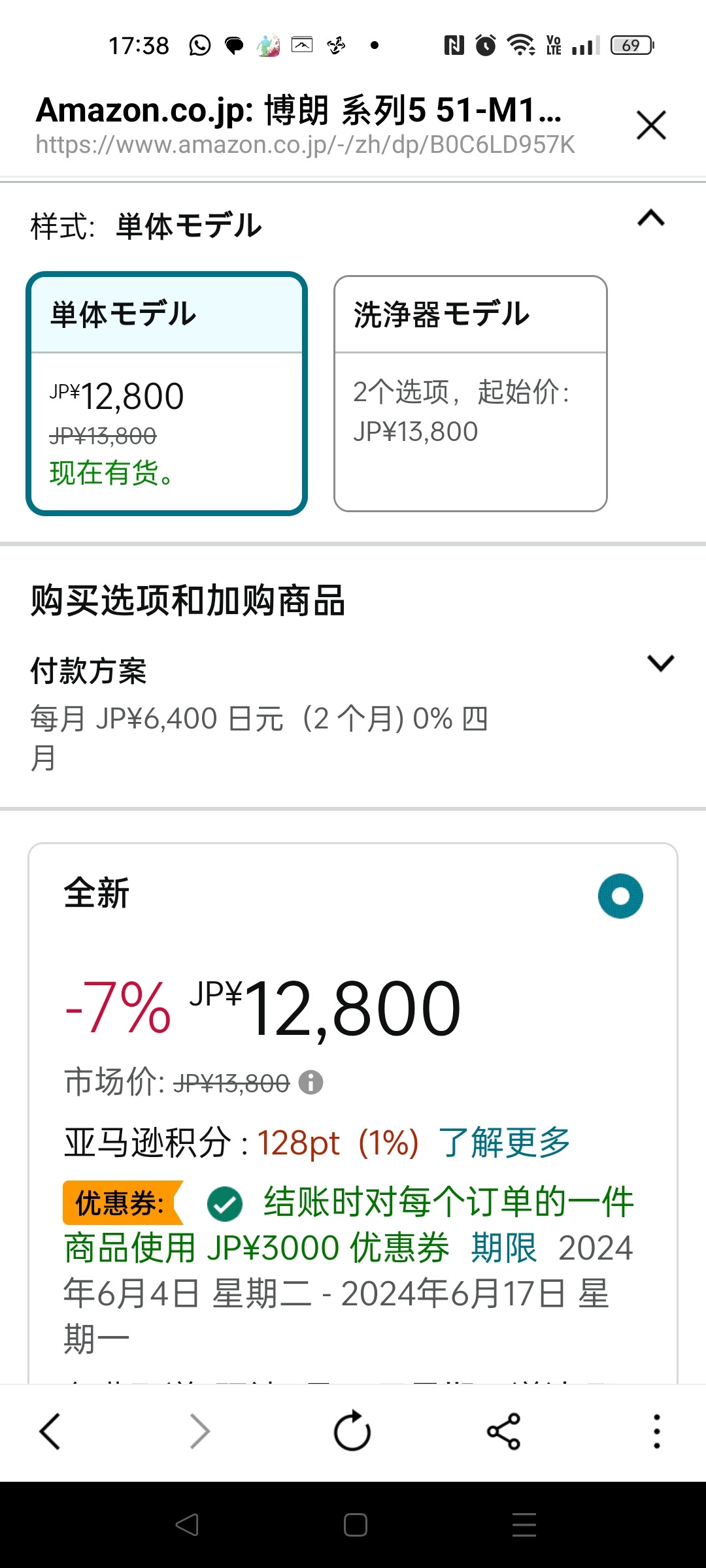
Task: Open the browser overflow menu
Action: click(x=657, y=1431)
